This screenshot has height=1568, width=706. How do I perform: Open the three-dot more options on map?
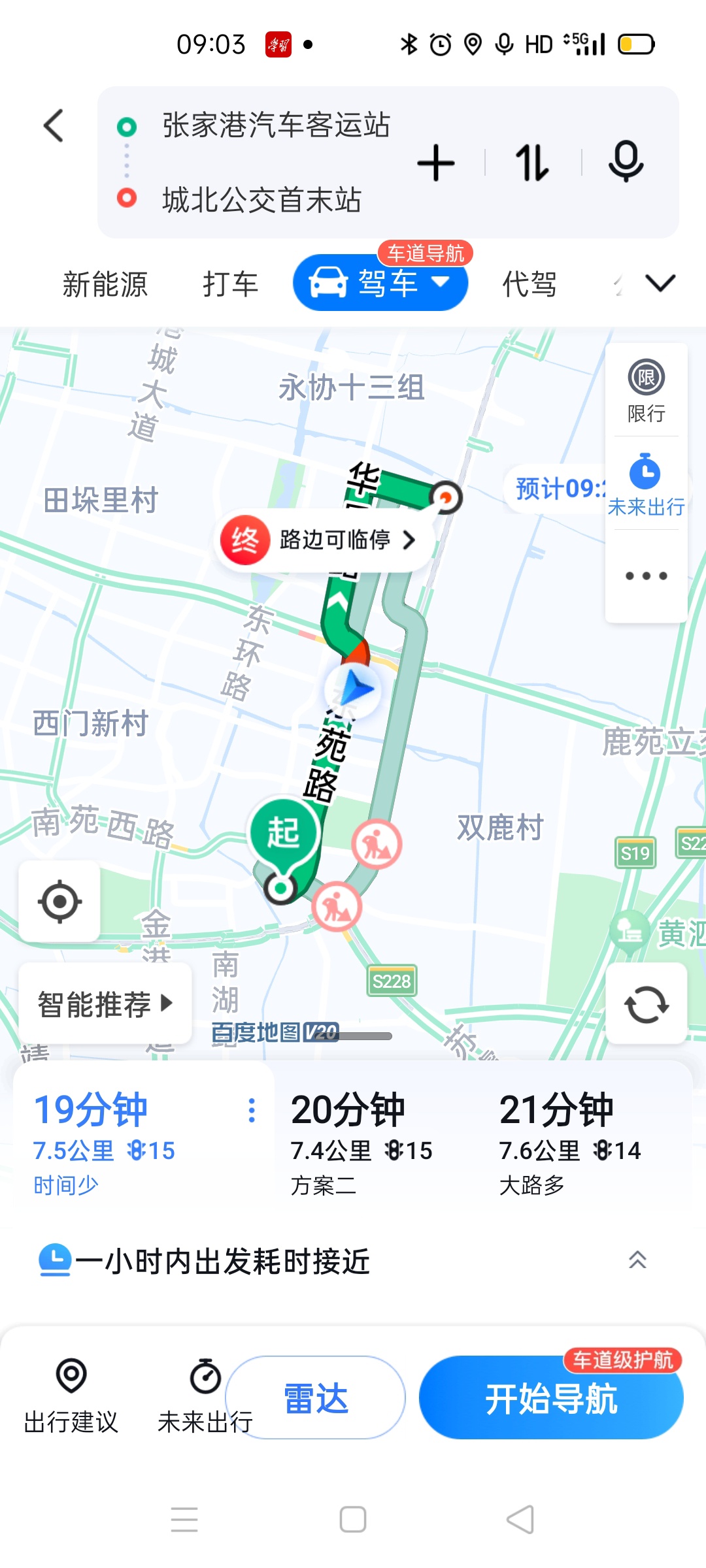(x=646, y=576)
